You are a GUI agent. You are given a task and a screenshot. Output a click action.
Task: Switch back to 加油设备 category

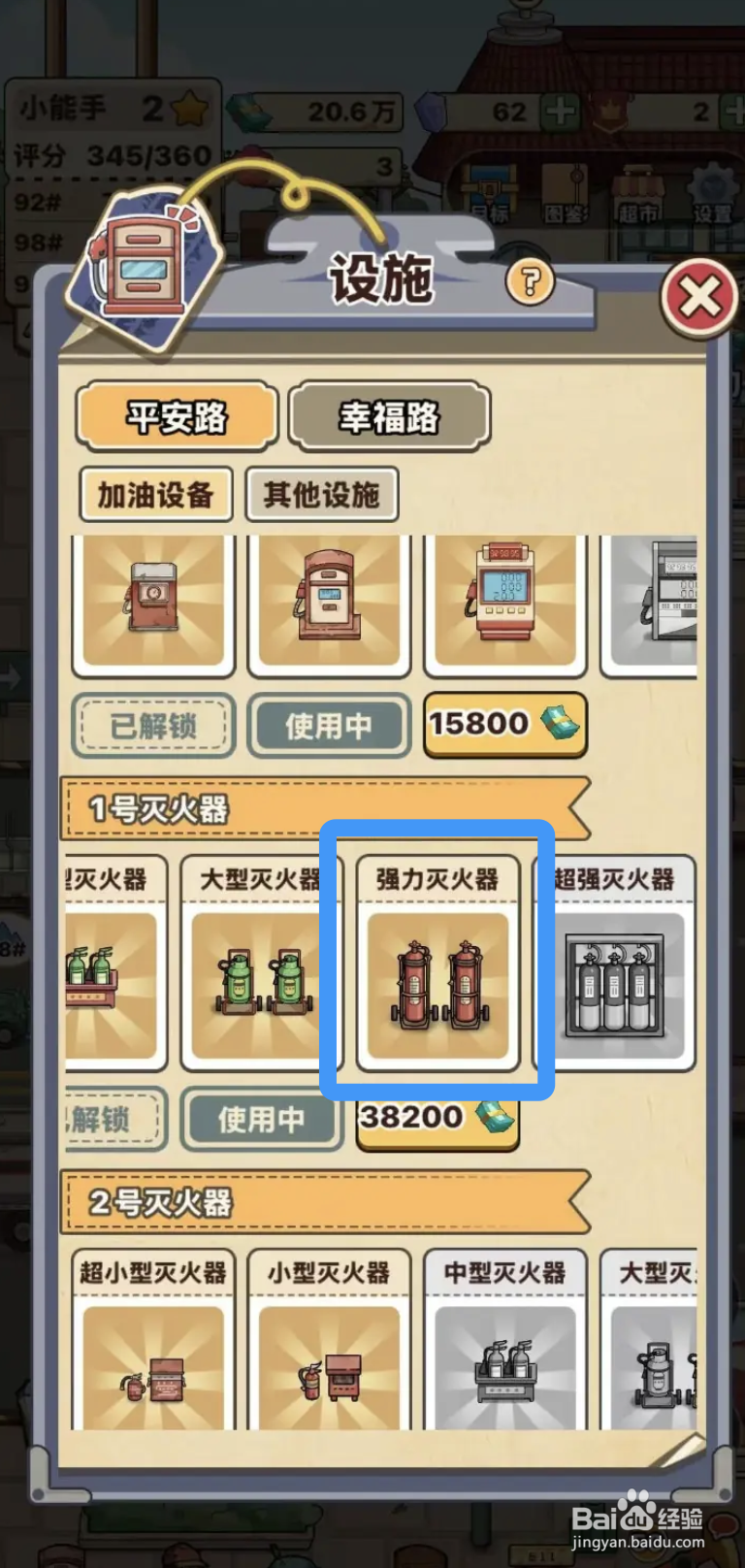click(x=155, y=494)
